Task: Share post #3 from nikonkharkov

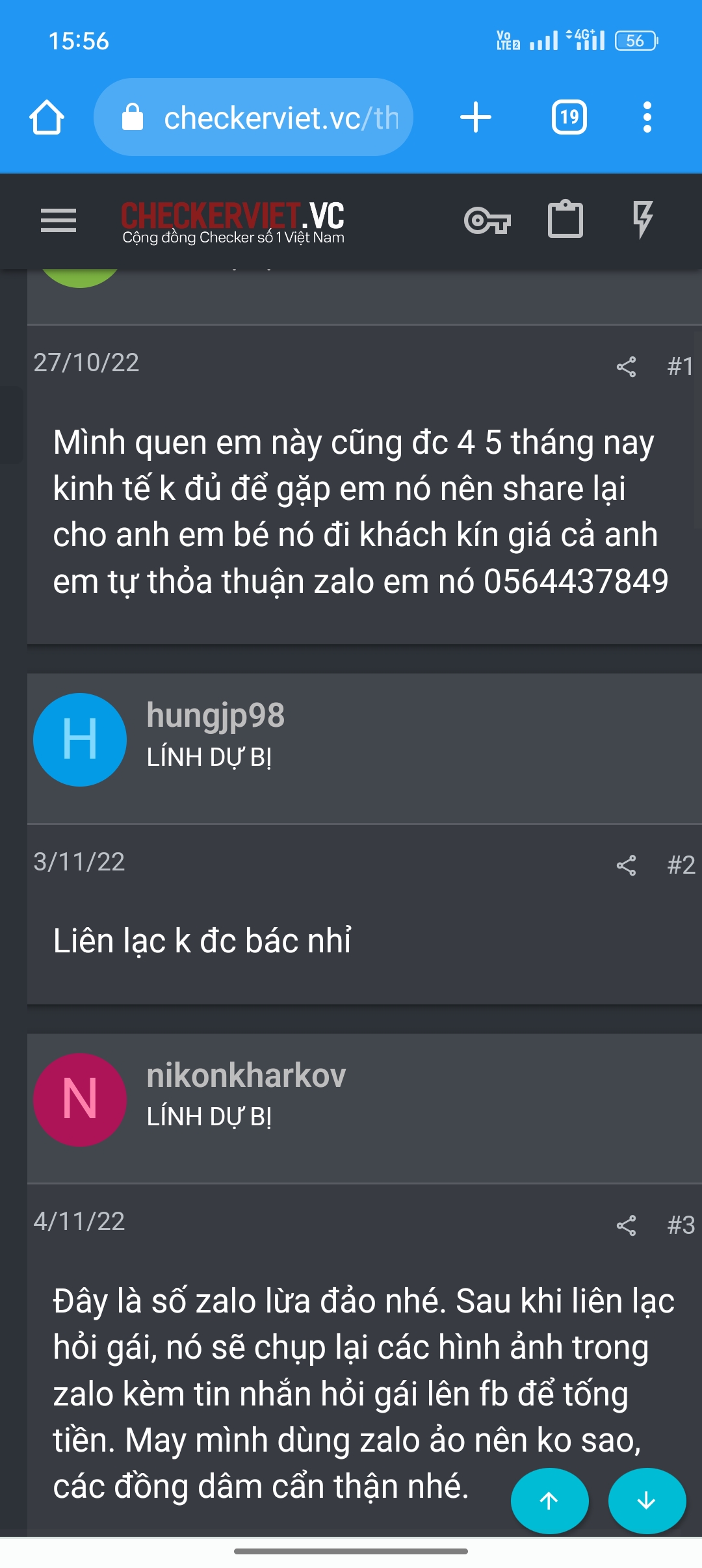Action: [x=626, y=1225]
